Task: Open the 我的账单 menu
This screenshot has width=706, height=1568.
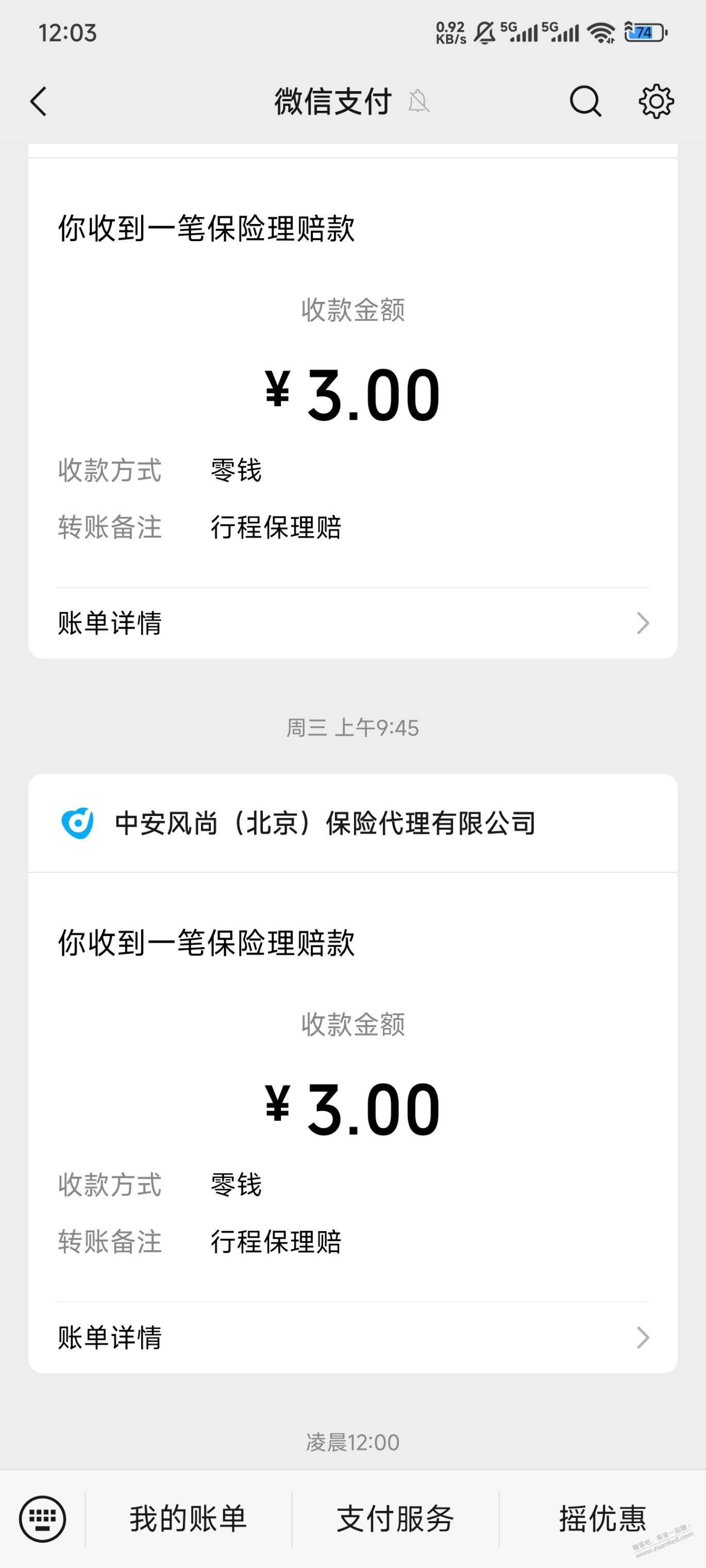Action: [x=188, y=1518]
